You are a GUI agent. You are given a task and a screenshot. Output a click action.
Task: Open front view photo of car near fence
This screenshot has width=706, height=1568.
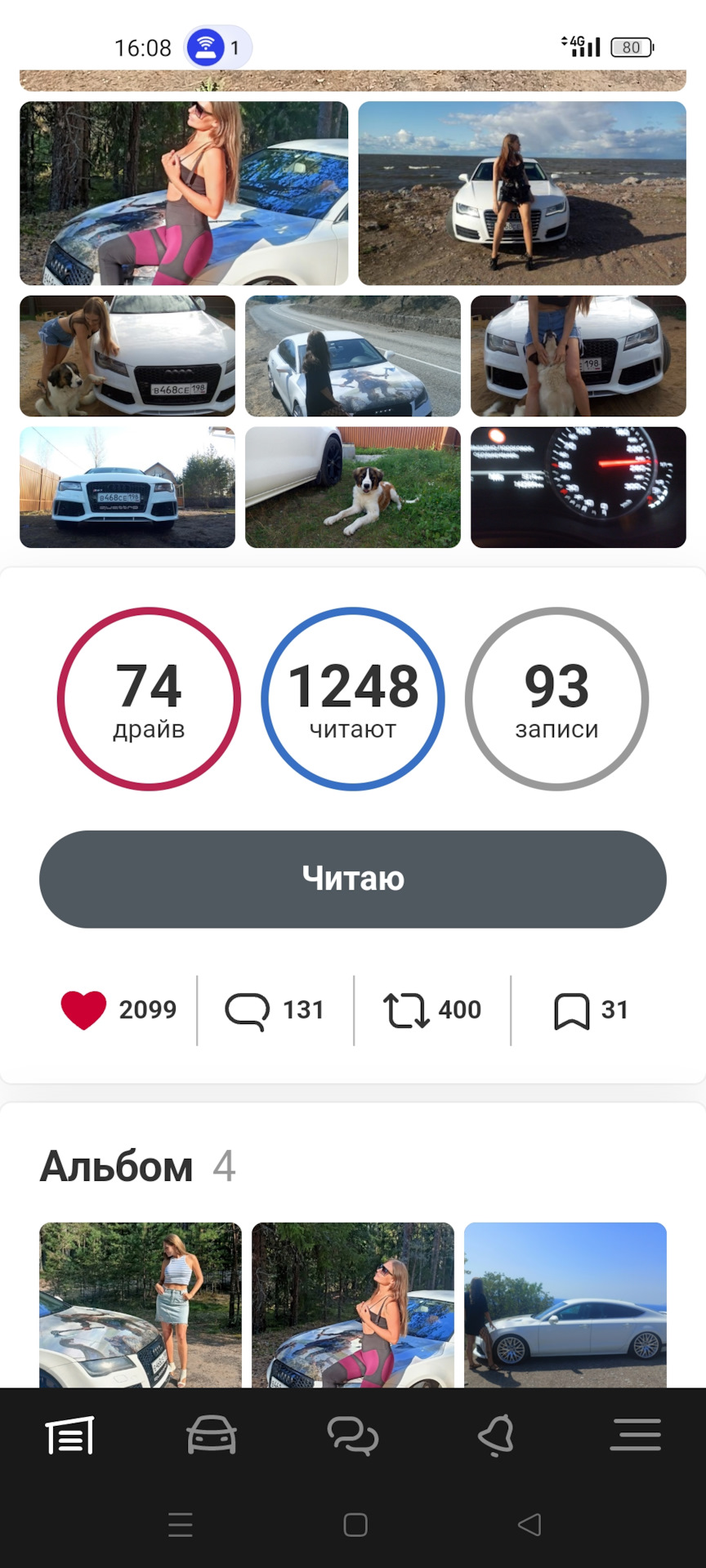pos(127,487)
